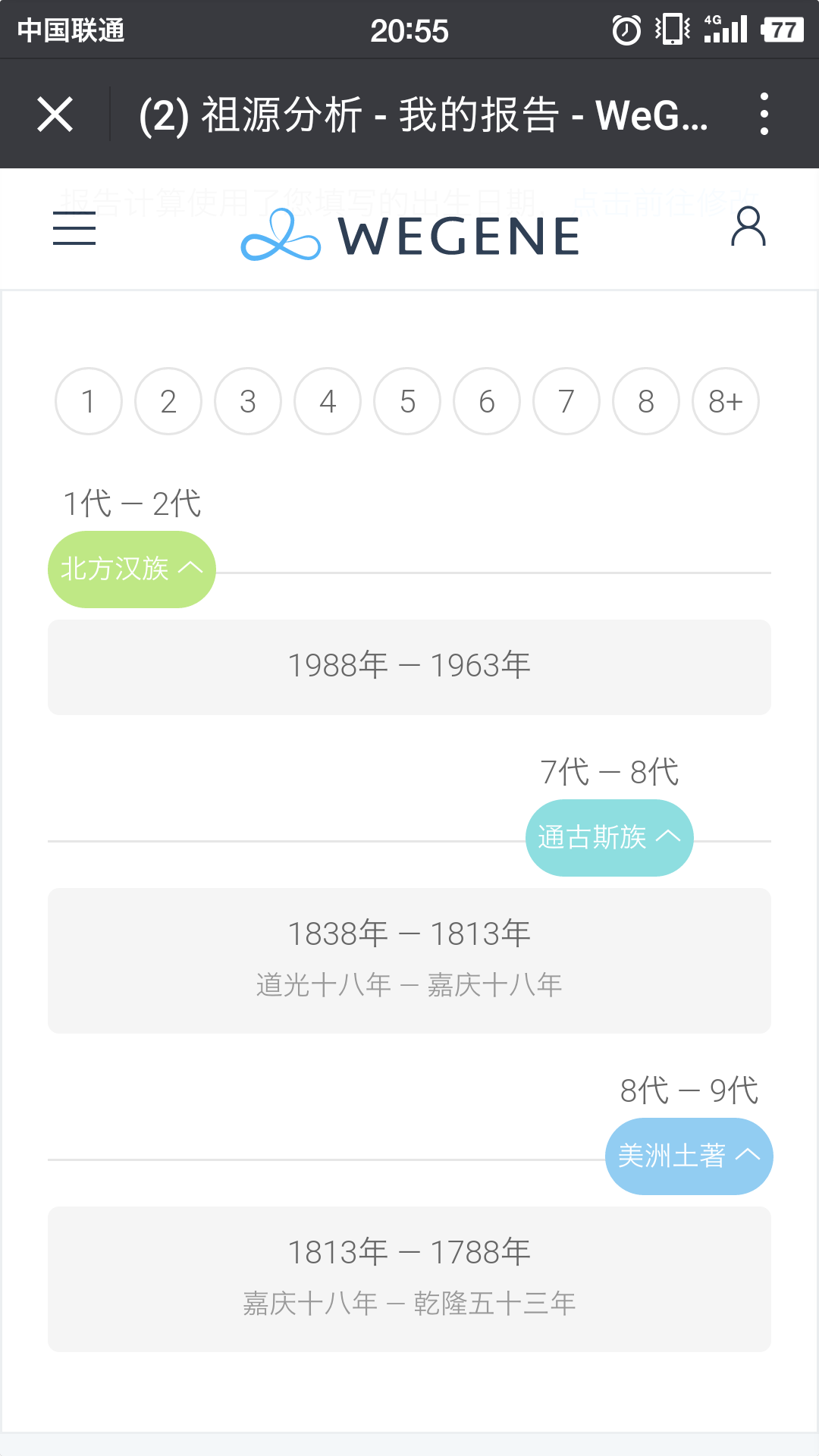Select generation 4 circle
819x1456 pixels.
point(328,401)
